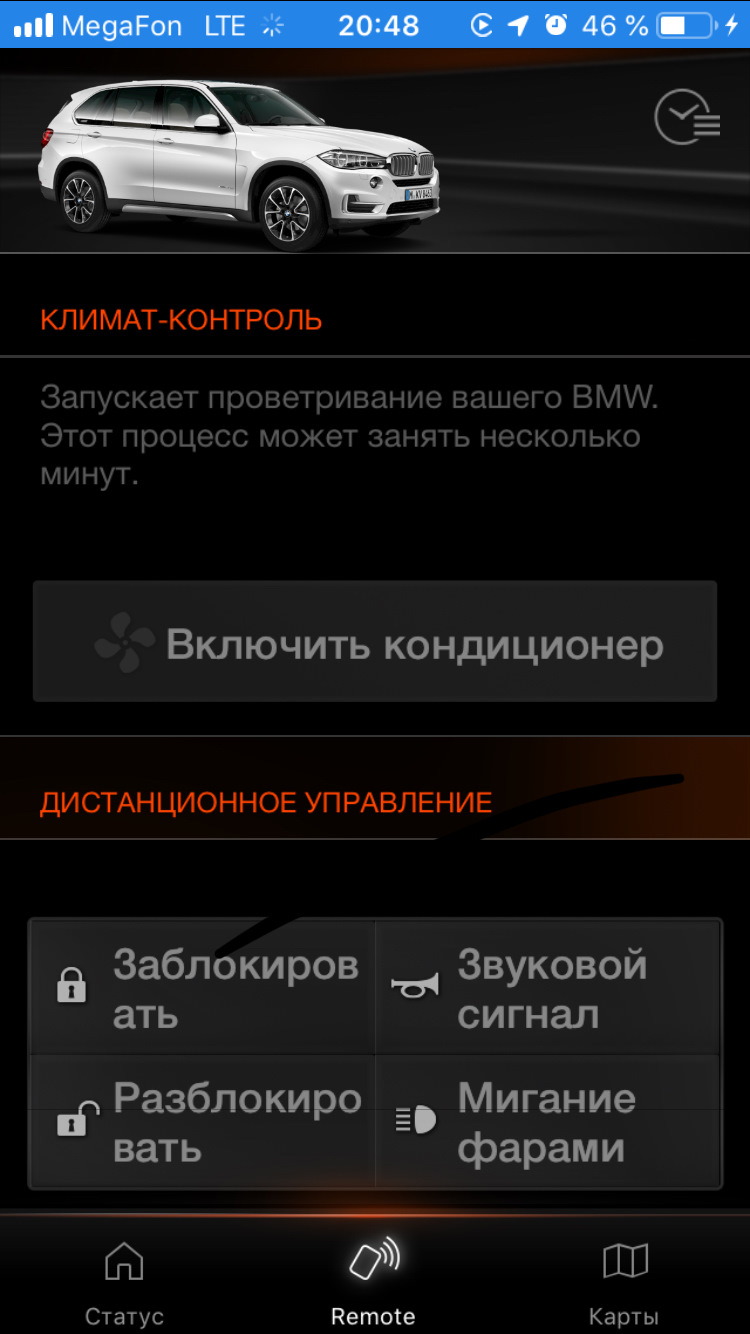Viewport: 750px width, 1334px height.
Task: Go to the Карты tab
Action: click(x=624, y=1280)
